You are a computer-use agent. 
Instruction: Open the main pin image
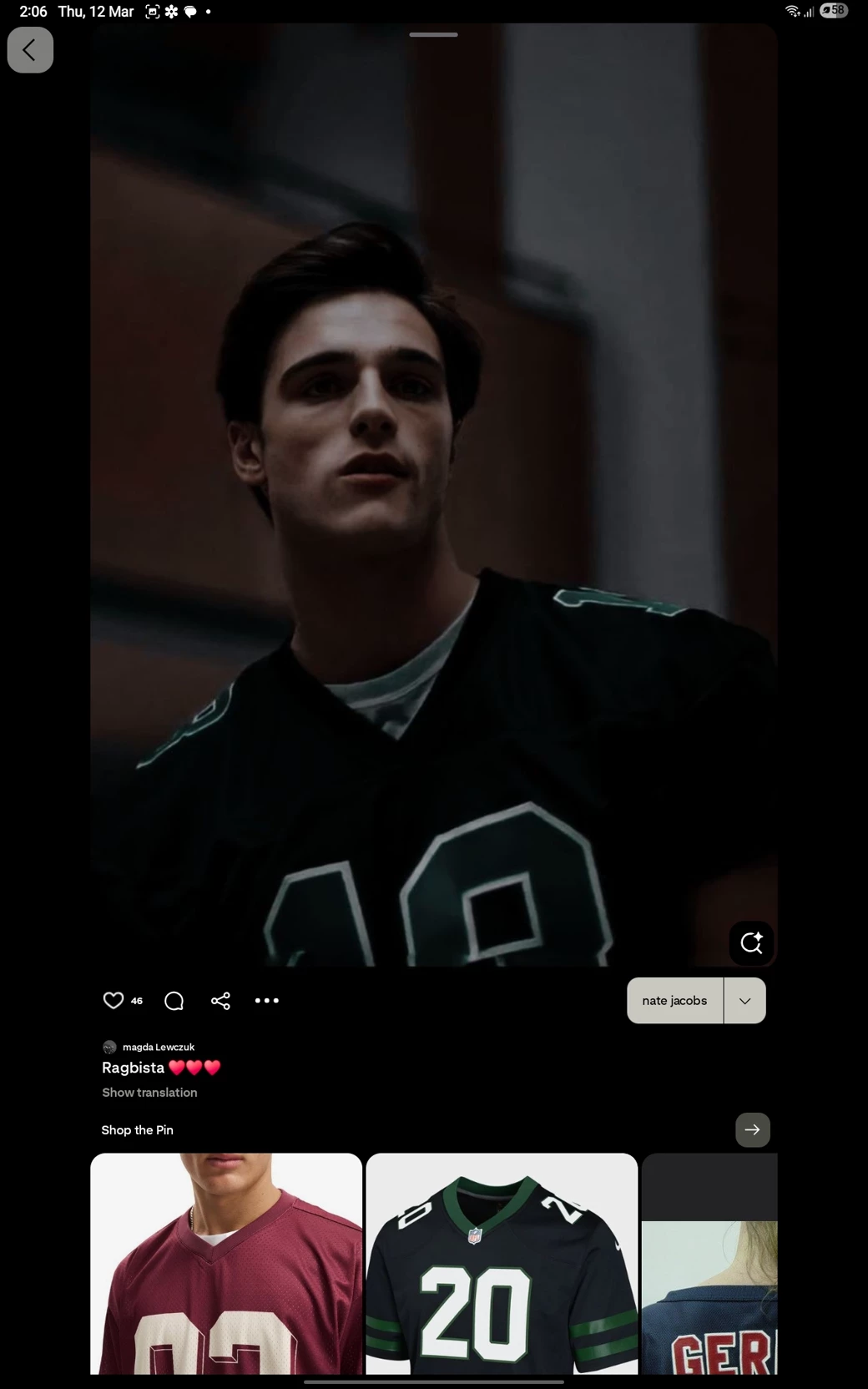pos(434,501)
